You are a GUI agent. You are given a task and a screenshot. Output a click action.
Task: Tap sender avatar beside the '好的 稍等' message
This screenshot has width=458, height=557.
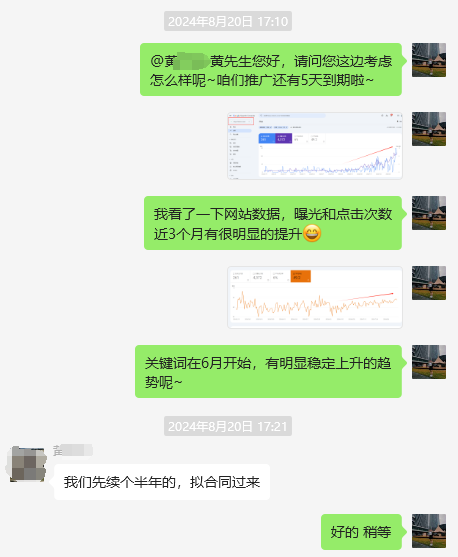(x=429, y=531)
